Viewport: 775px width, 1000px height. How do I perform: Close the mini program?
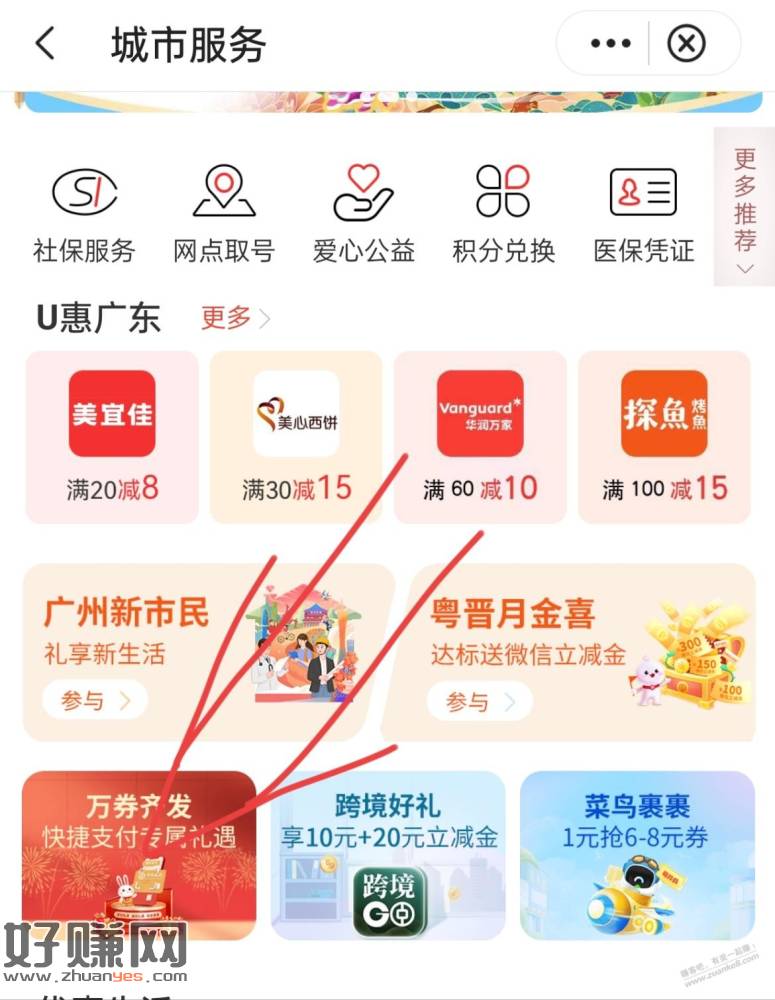686,44
